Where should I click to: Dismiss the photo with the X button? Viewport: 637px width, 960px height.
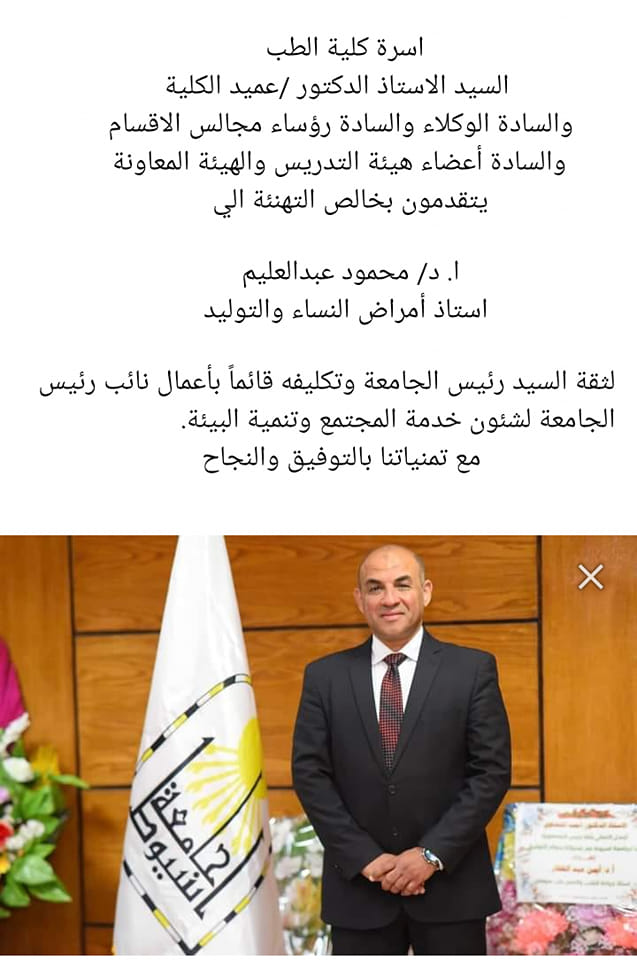point(591,577)
